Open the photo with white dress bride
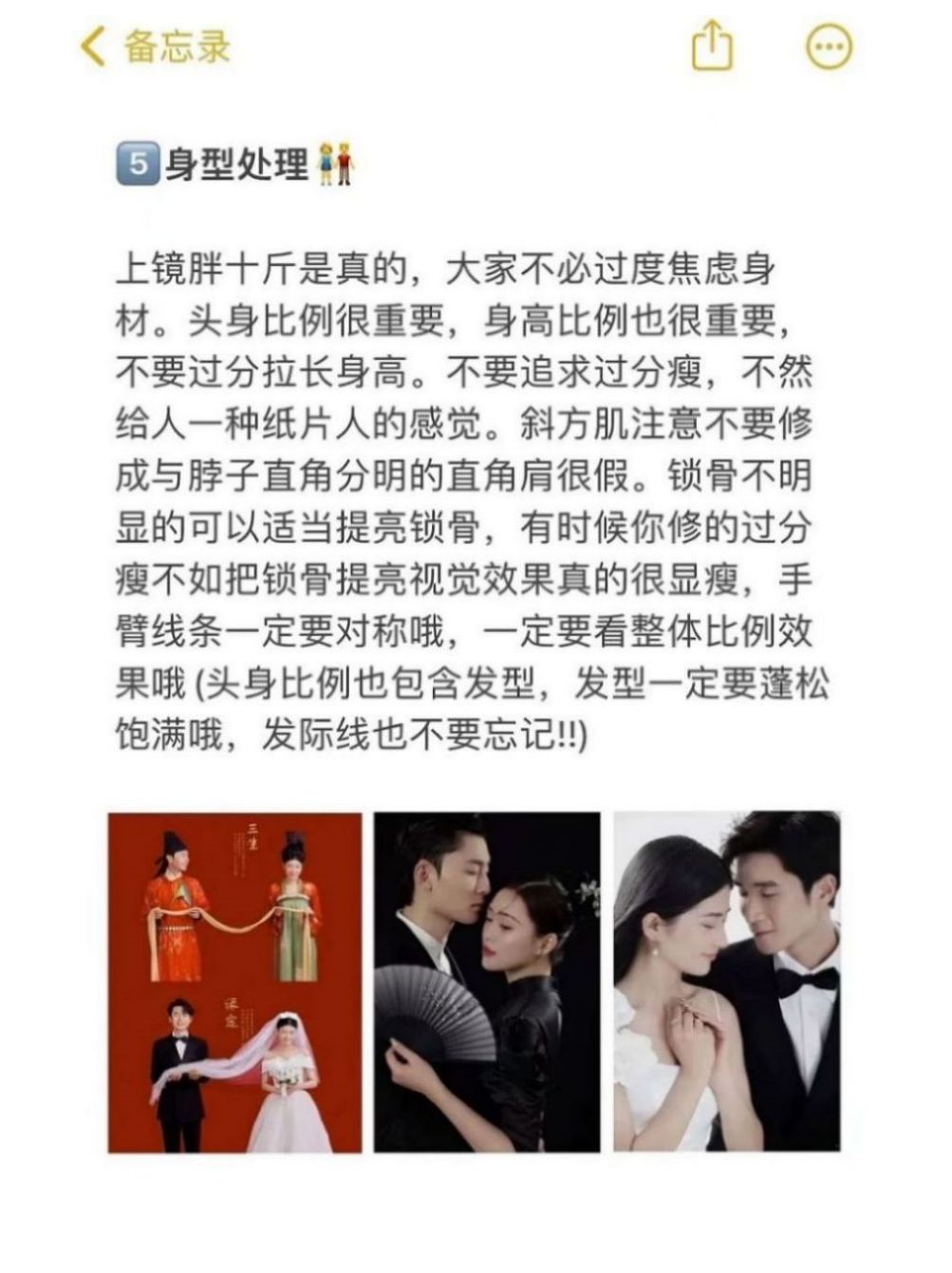The height and width of the screenshot is (1273, 952). pyautogui.click(x=726, y=982)
